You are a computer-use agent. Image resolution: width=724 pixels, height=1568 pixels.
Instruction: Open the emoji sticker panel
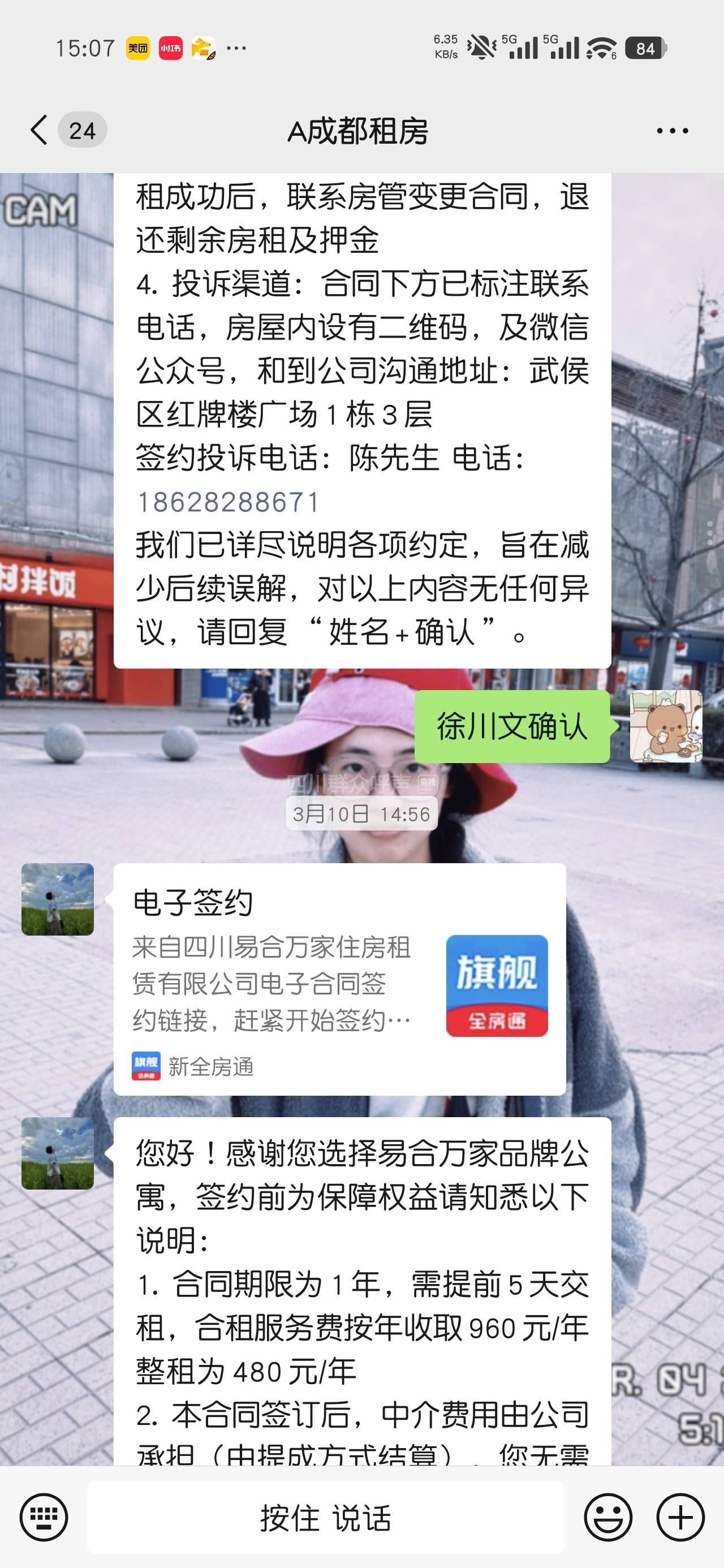click(x=607, y=1517)
